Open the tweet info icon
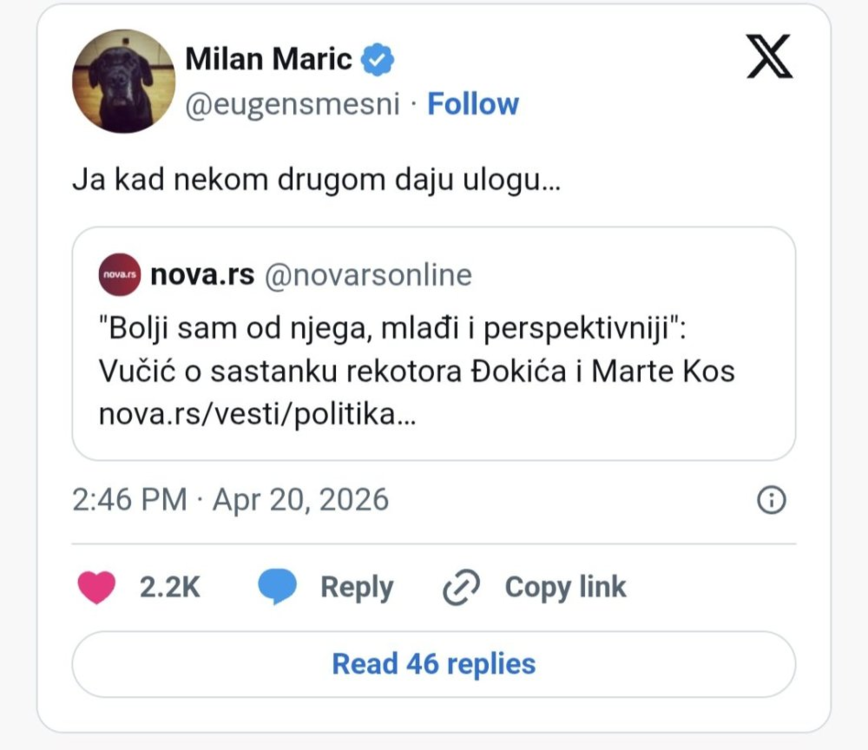 771,500
